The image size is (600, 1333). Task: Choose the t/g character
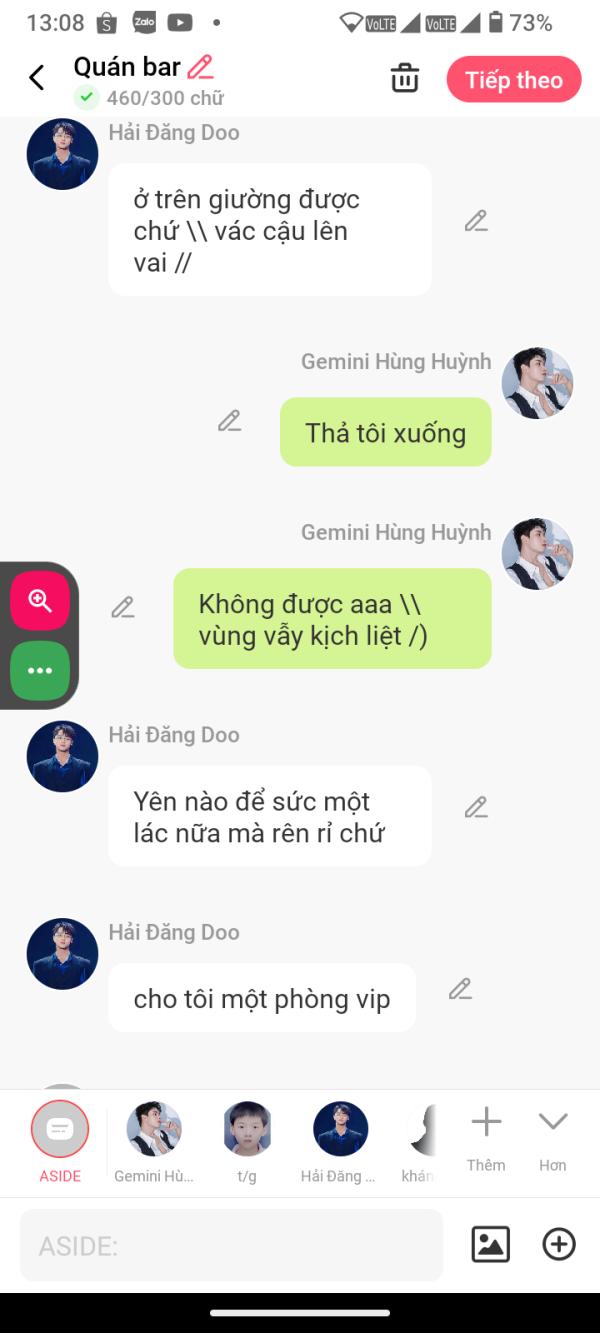pyautogui.click(x=247, y=1142)
